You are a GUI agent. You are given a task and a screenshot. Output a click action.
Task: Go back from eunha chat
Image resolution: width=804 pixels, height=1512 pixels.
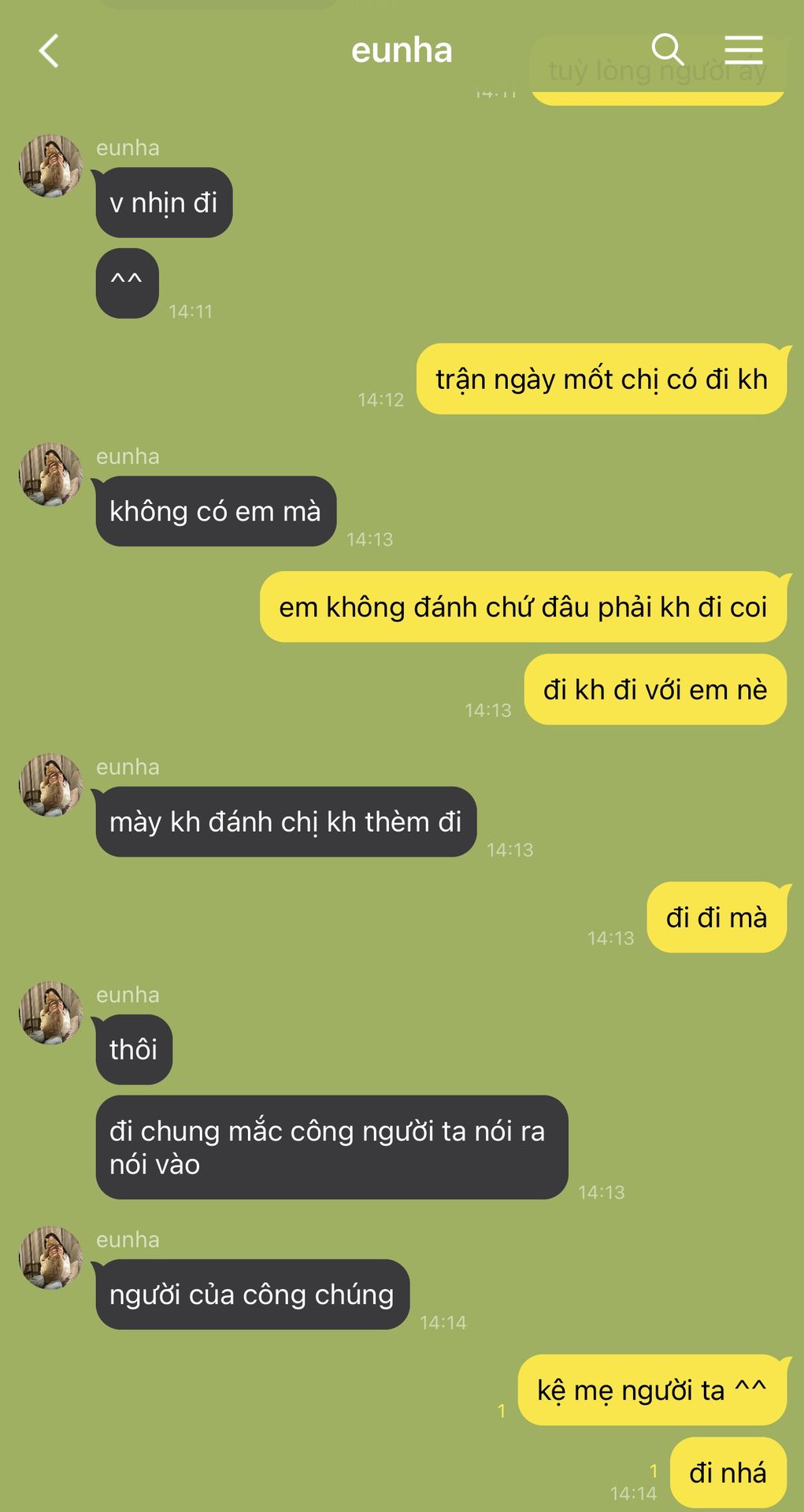[x=49, y=51]
